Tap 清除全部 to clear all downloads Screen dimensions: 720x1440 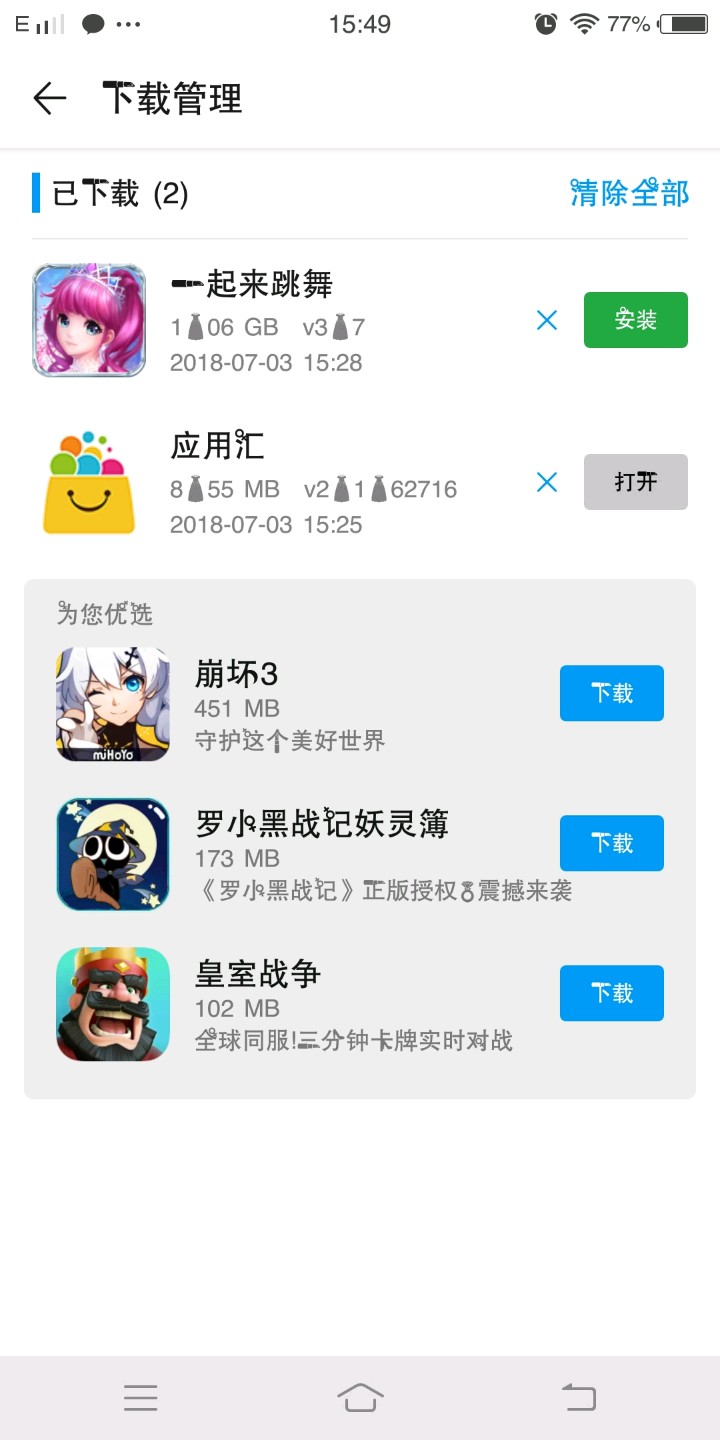tap(629, 193)
